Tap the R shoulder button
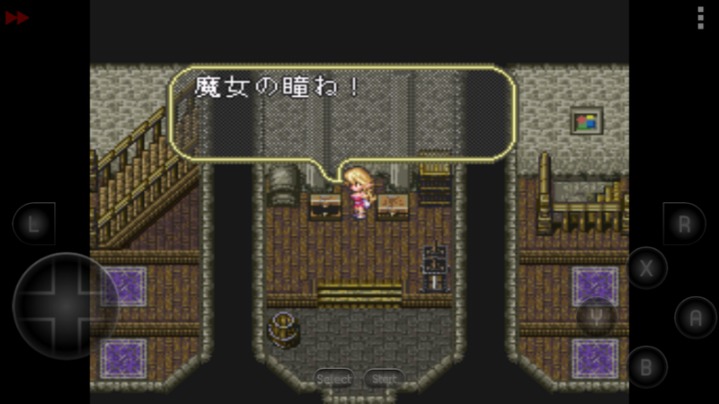This screenshot has width=719, height=404. click(684, 224)
